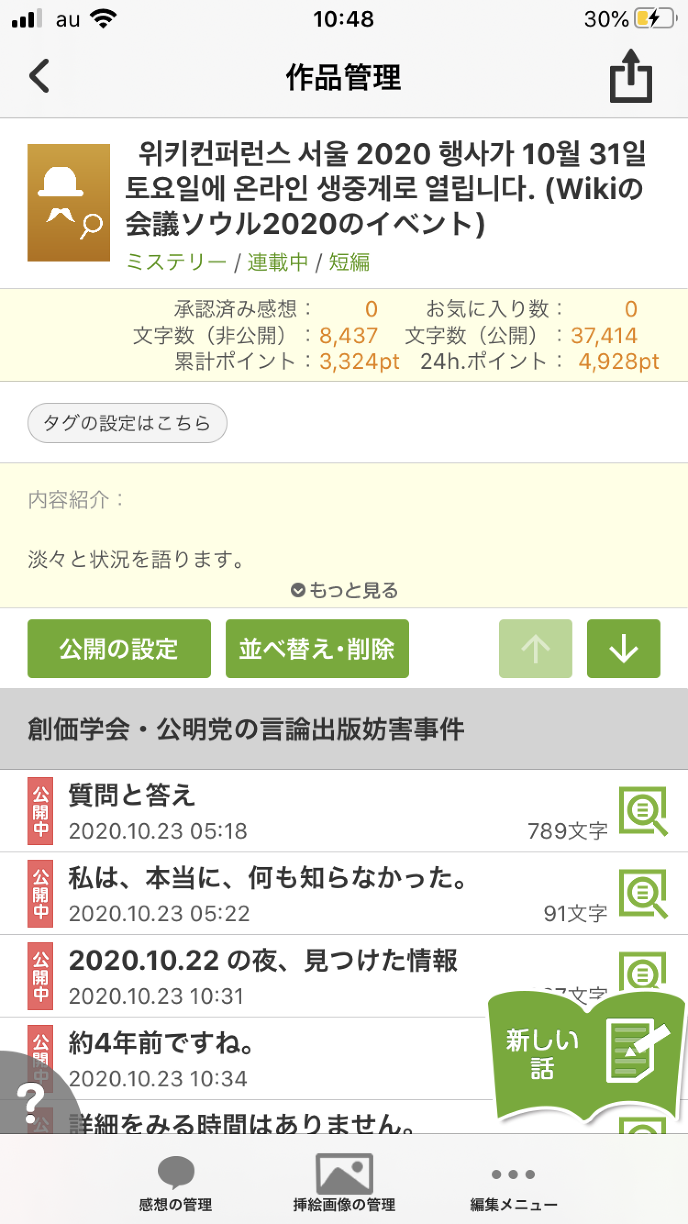Create a new episode with 新しい話
The width and height of the screenshot is (688, 1224).
point(584,1055)
